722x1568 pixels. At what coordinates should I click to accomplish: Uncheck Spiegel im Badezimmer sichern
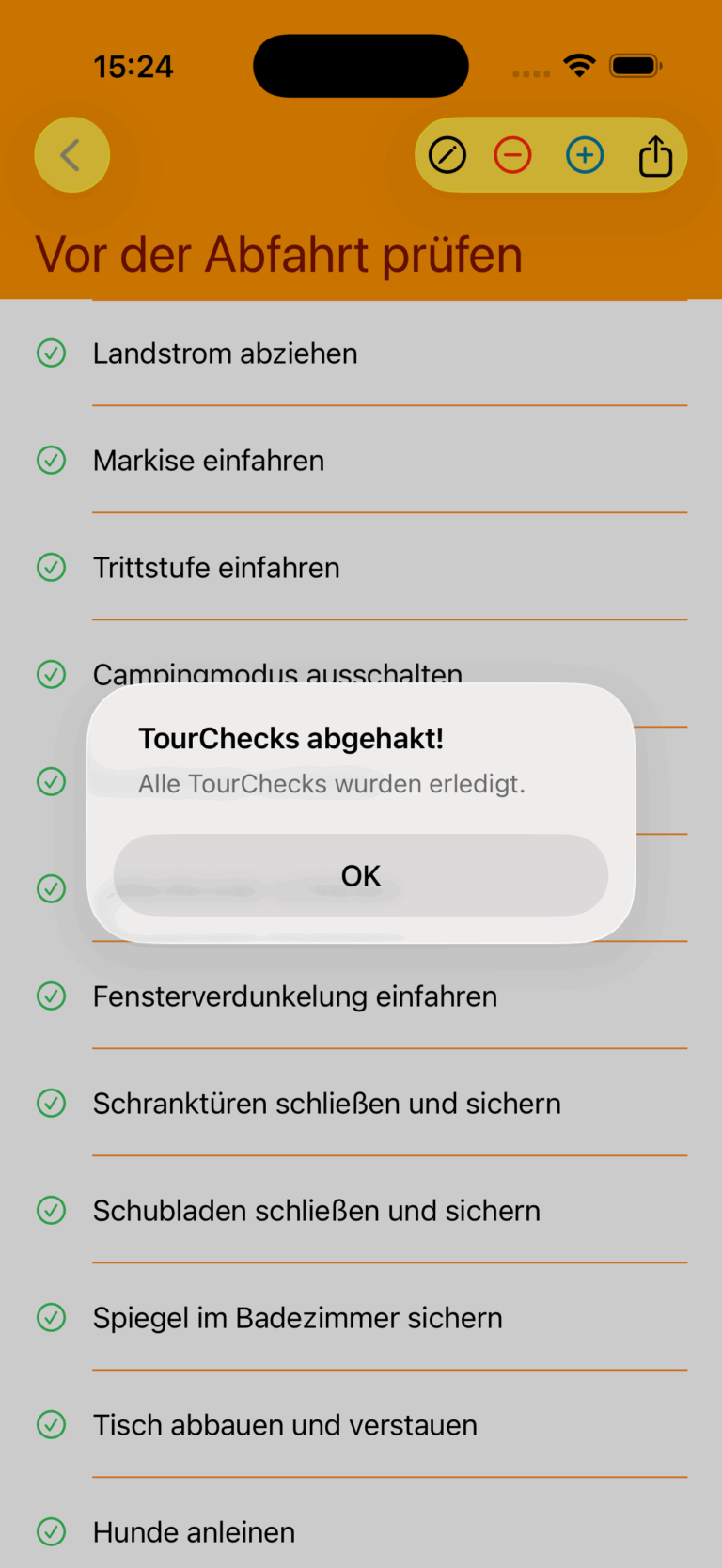[51, 1318]
